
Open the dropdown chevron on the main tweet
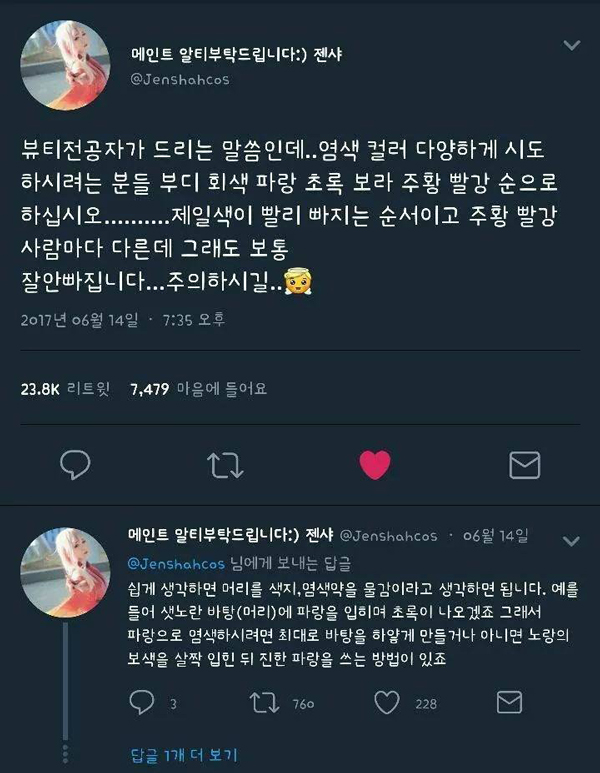[x=572, y=46]
